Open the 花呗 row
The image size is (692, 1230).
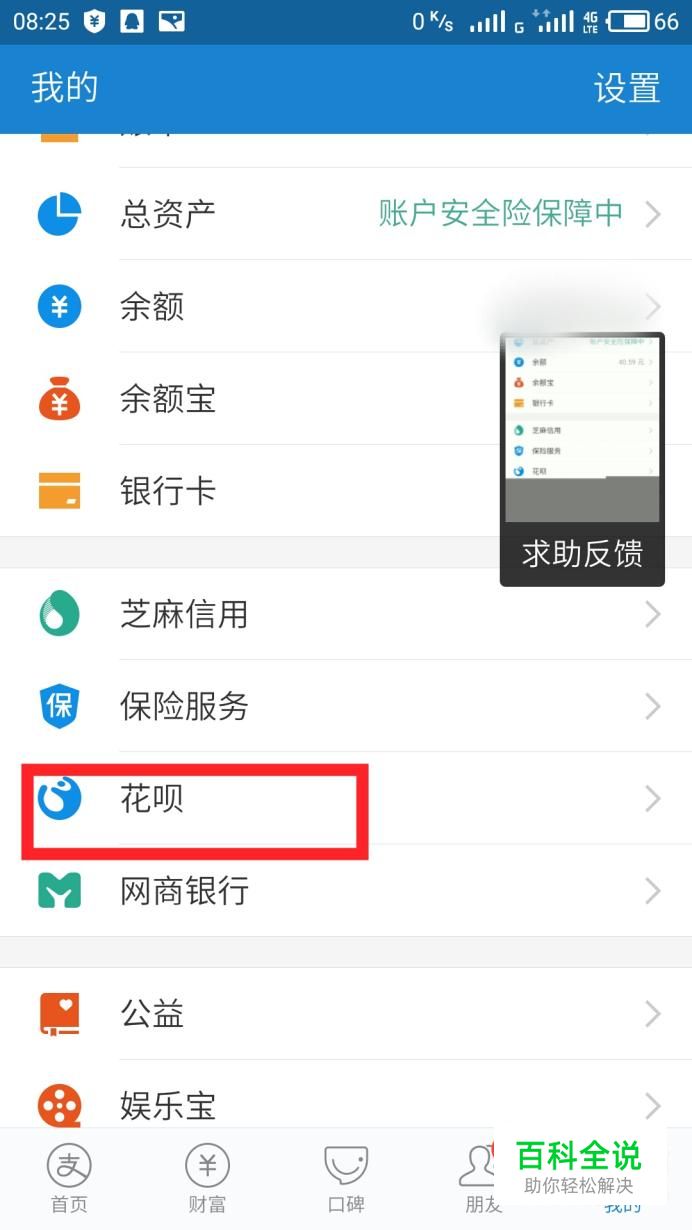(345, 799)
